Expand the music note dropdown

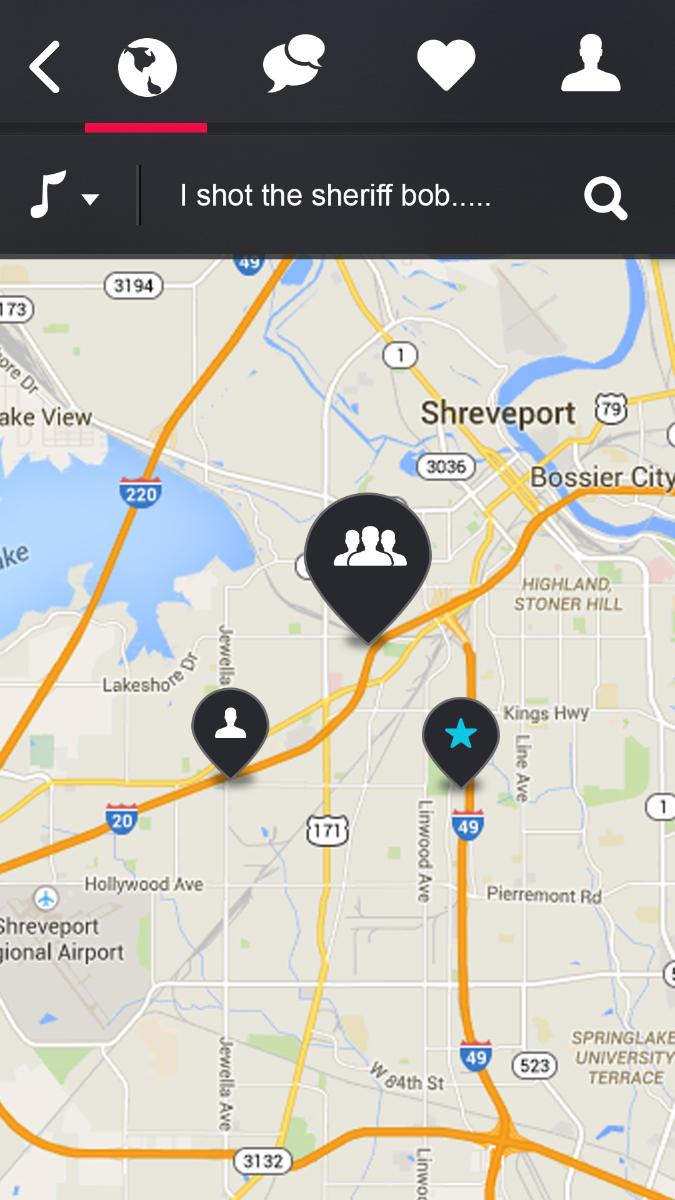[64, 195]
